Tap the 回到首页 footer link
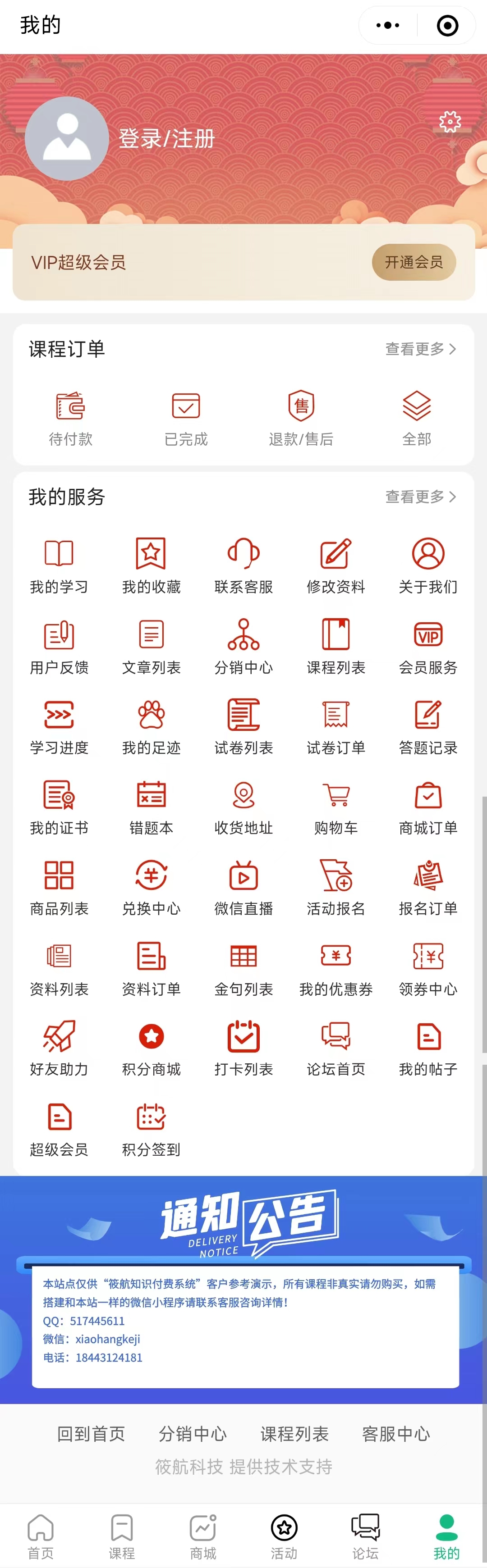The image size is (487, 1568). pyautogui.click(x=91, y=1434)
